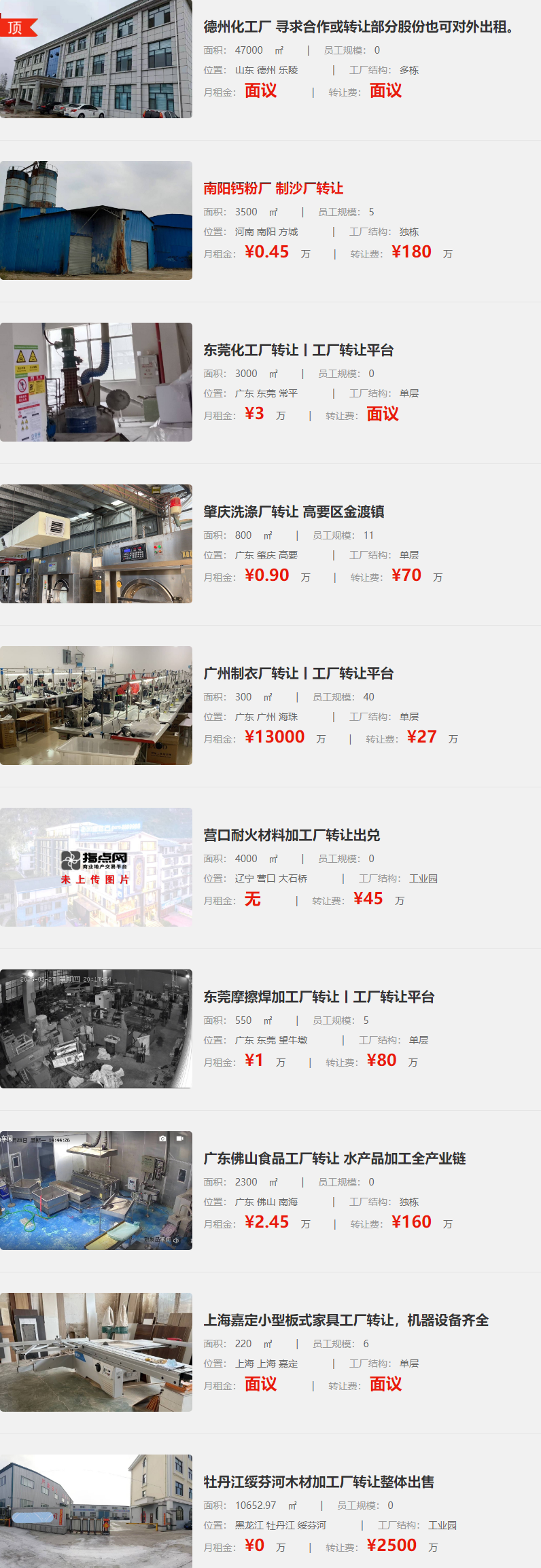The image size is (541, 1568).
Task: Open the 德州化工厂 cooperation listing
Action: point(358,27)
